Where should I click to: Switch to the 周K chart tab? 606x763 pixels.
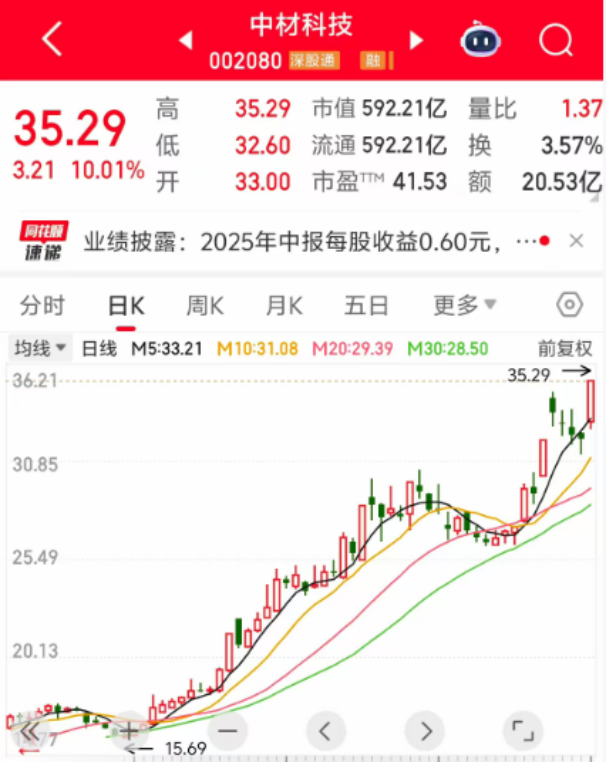pos(205,305)
